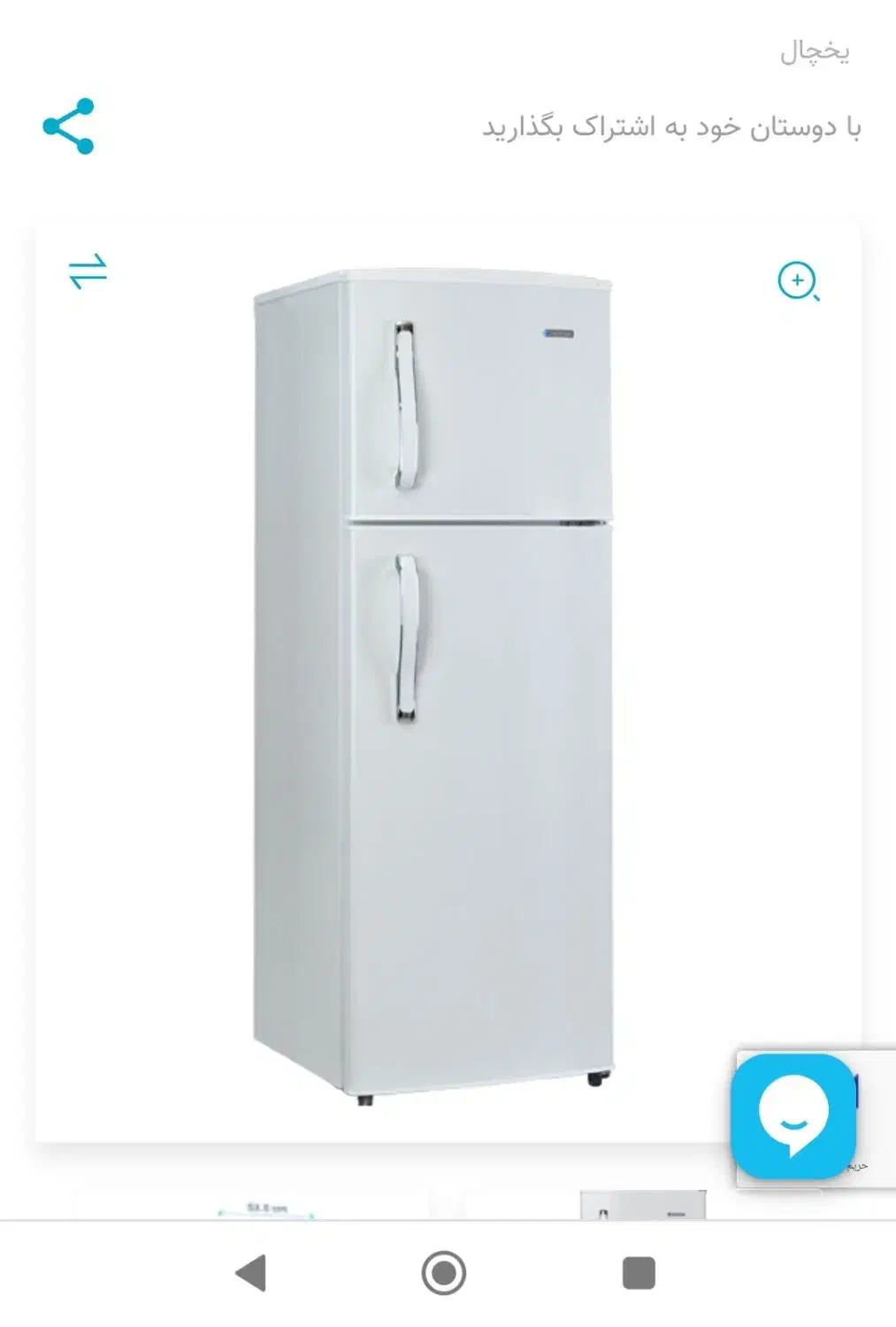Tap the compare arrows icon

click(x=88, y=272)
